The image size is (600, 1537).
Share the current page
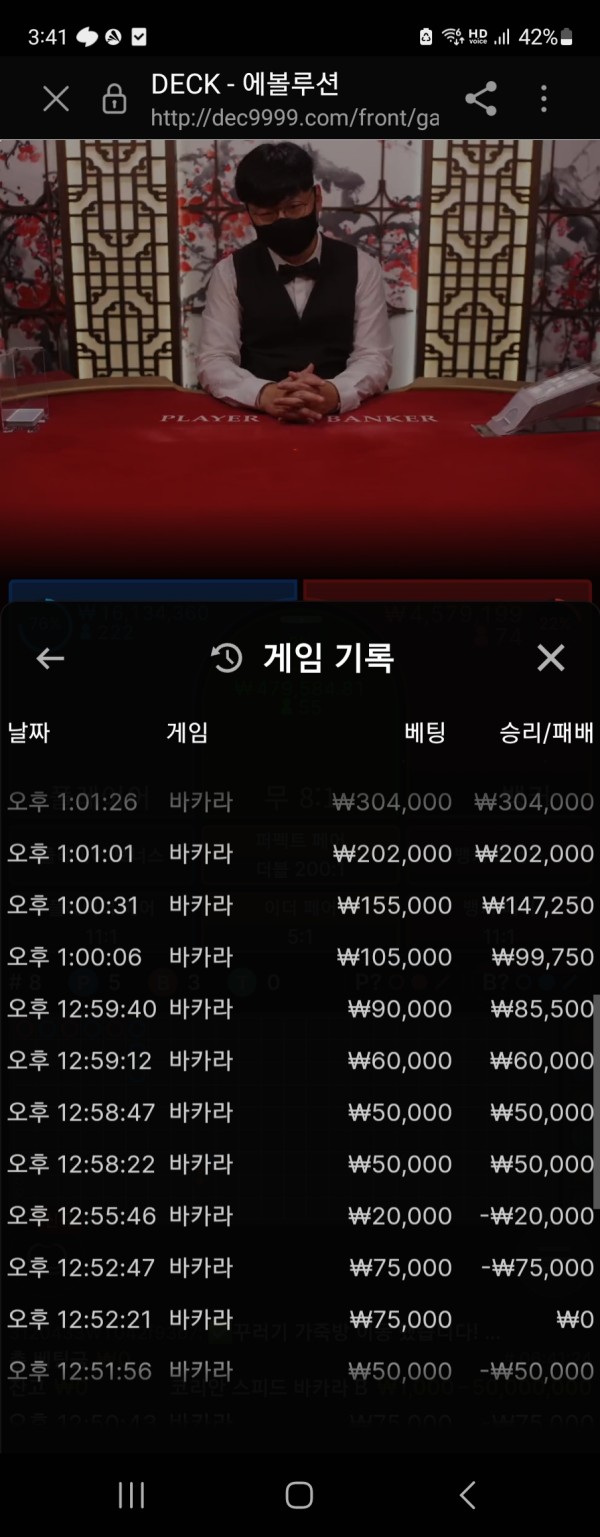(x=481, y=99)
